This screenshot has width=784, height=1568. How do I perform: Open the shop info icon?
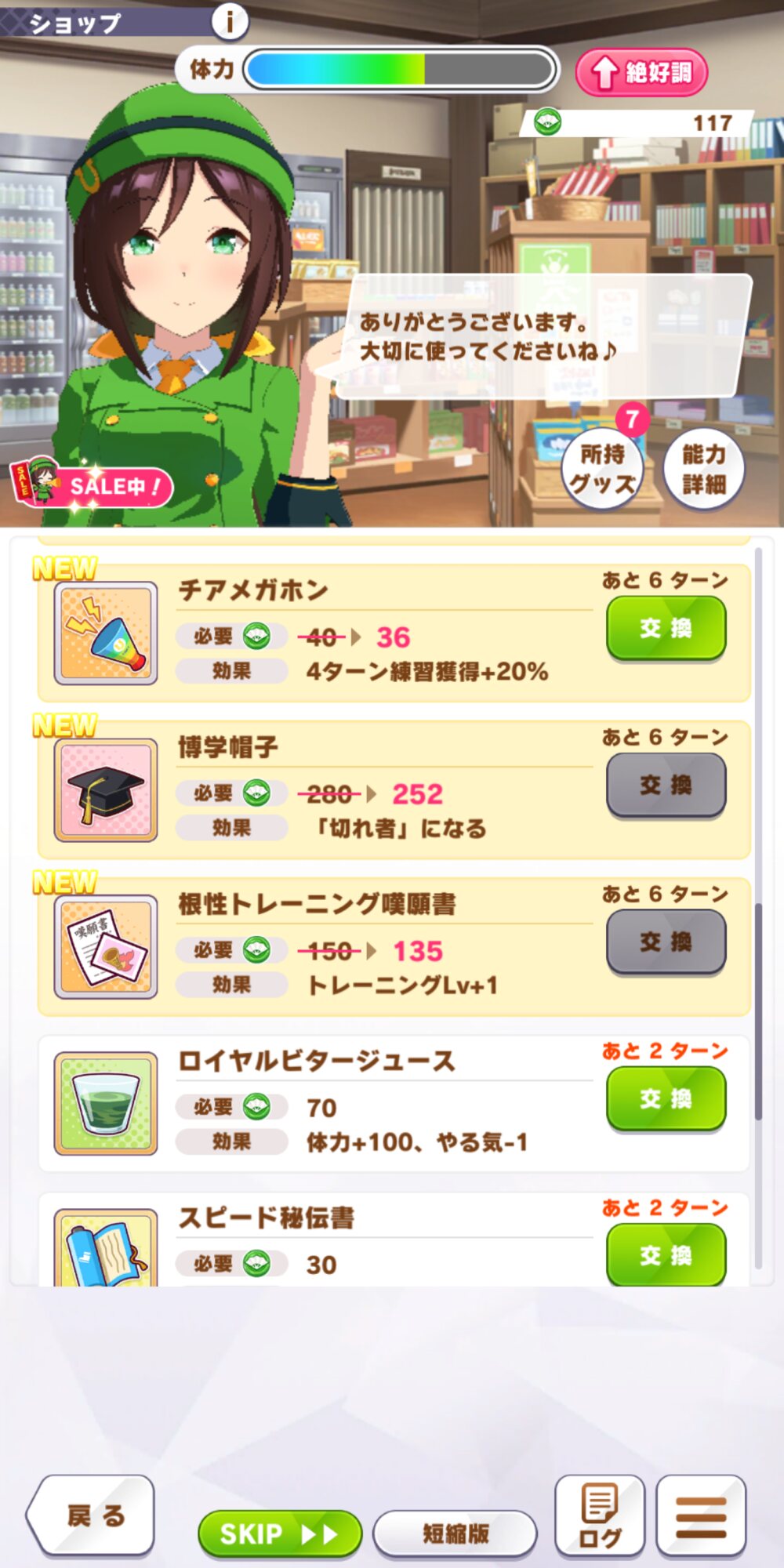point(230,21)
